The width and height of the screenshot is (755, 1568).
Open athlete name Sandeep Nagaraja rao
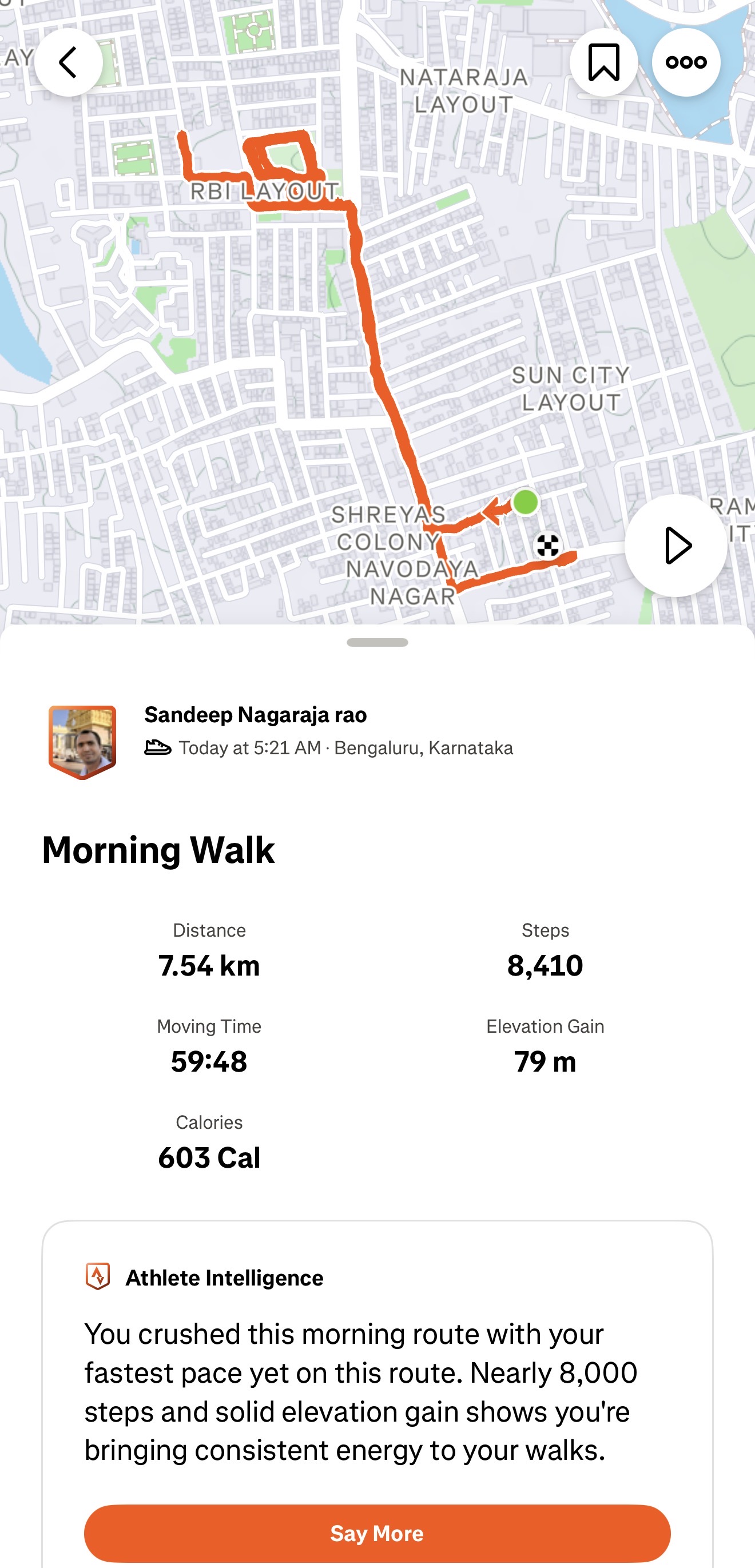pos(255,715)
